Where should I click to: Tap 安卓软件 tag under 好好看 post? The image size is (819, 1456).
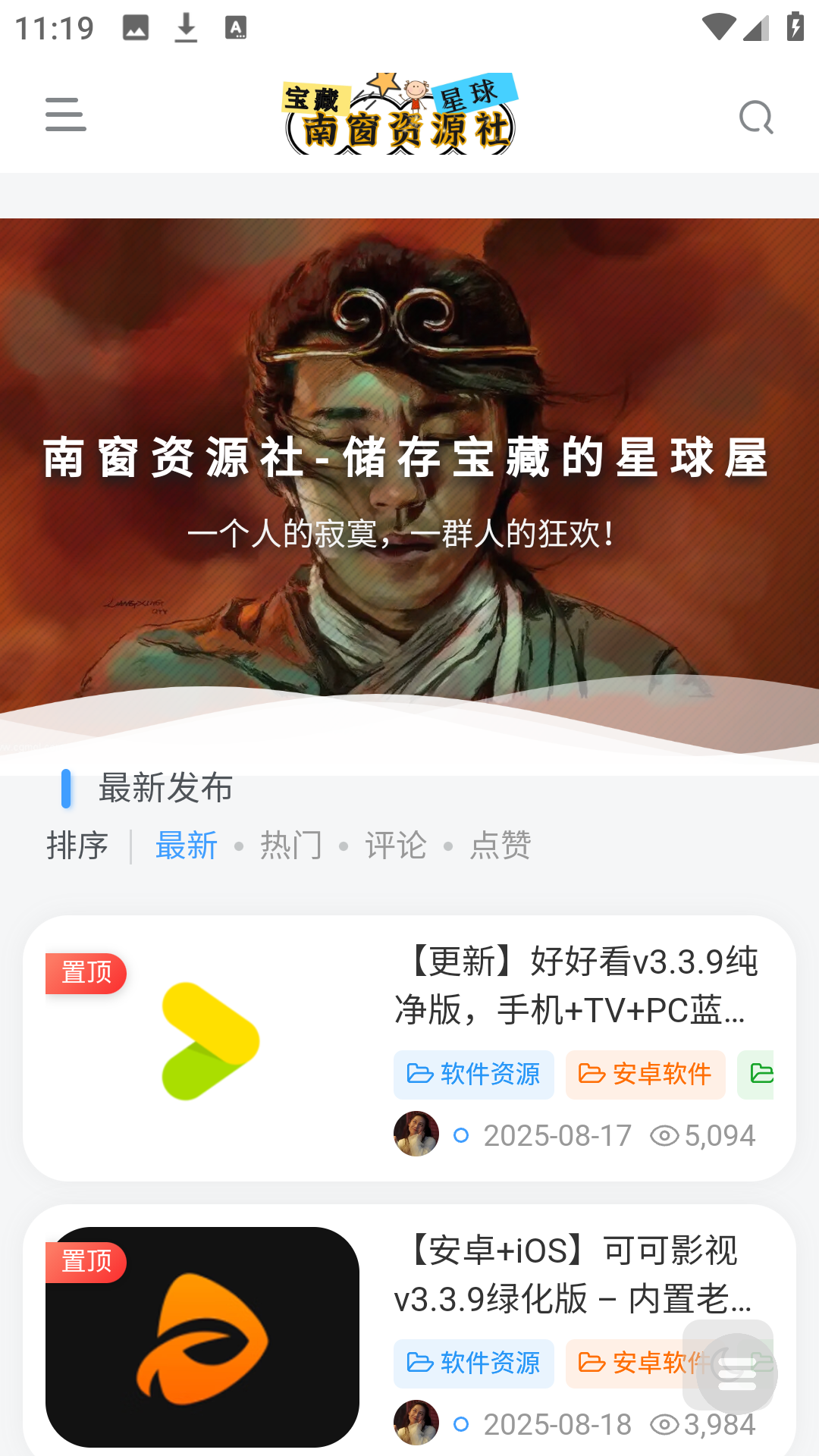[645, 1075]
